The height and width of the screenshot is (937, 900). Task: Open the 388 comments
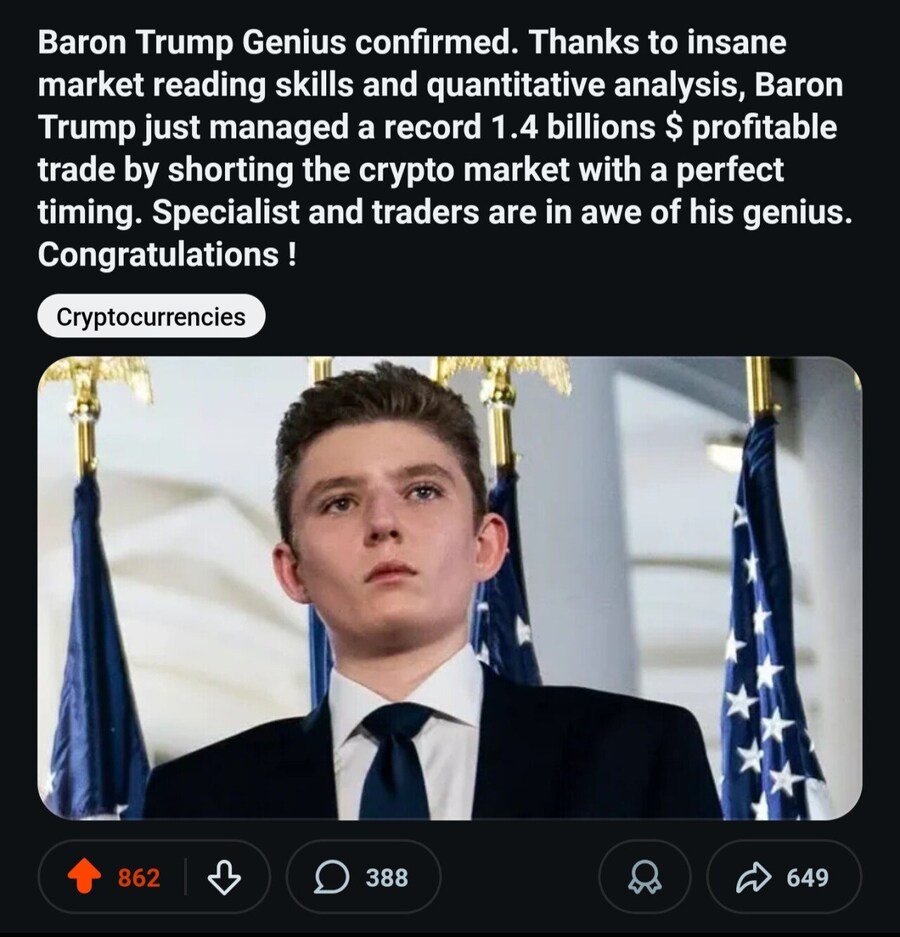click(362, 877)
